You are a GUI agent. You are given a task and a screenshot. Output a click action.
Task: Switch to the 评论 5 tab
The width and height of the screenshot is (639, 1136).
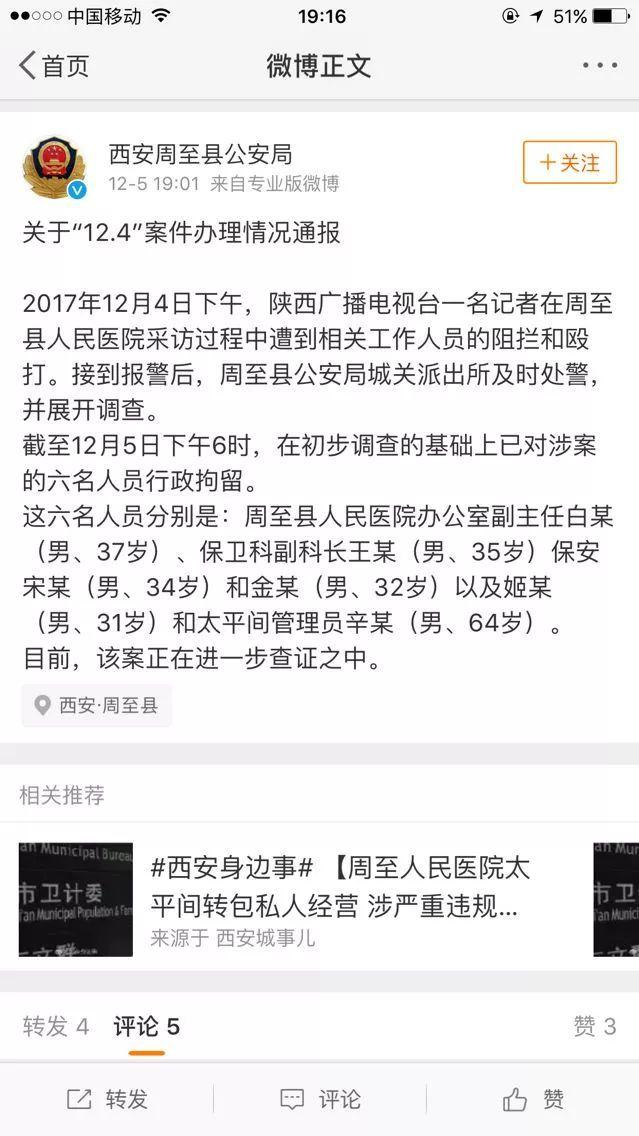(x=146, y=1026)
